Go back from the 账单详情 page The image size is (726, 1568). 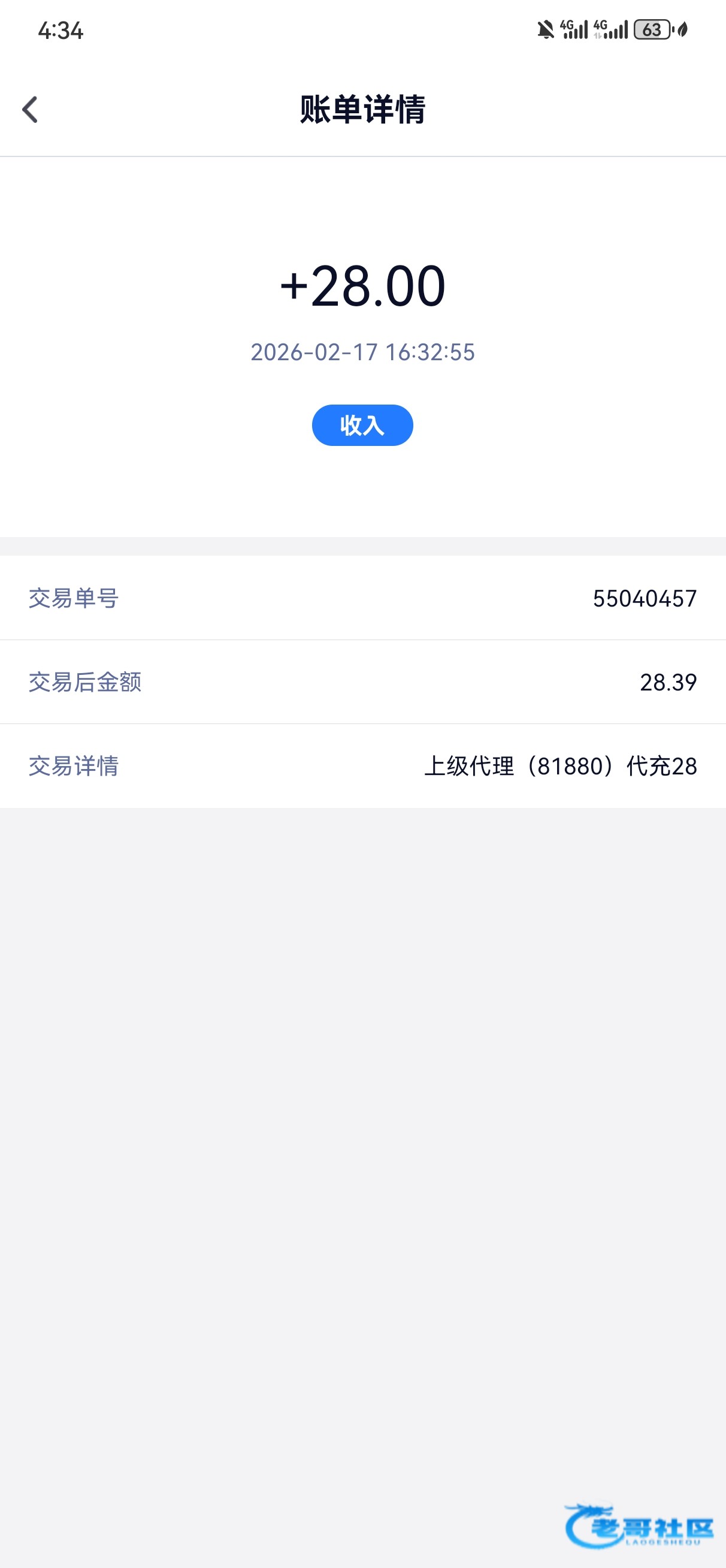click(x=30, y=110)
